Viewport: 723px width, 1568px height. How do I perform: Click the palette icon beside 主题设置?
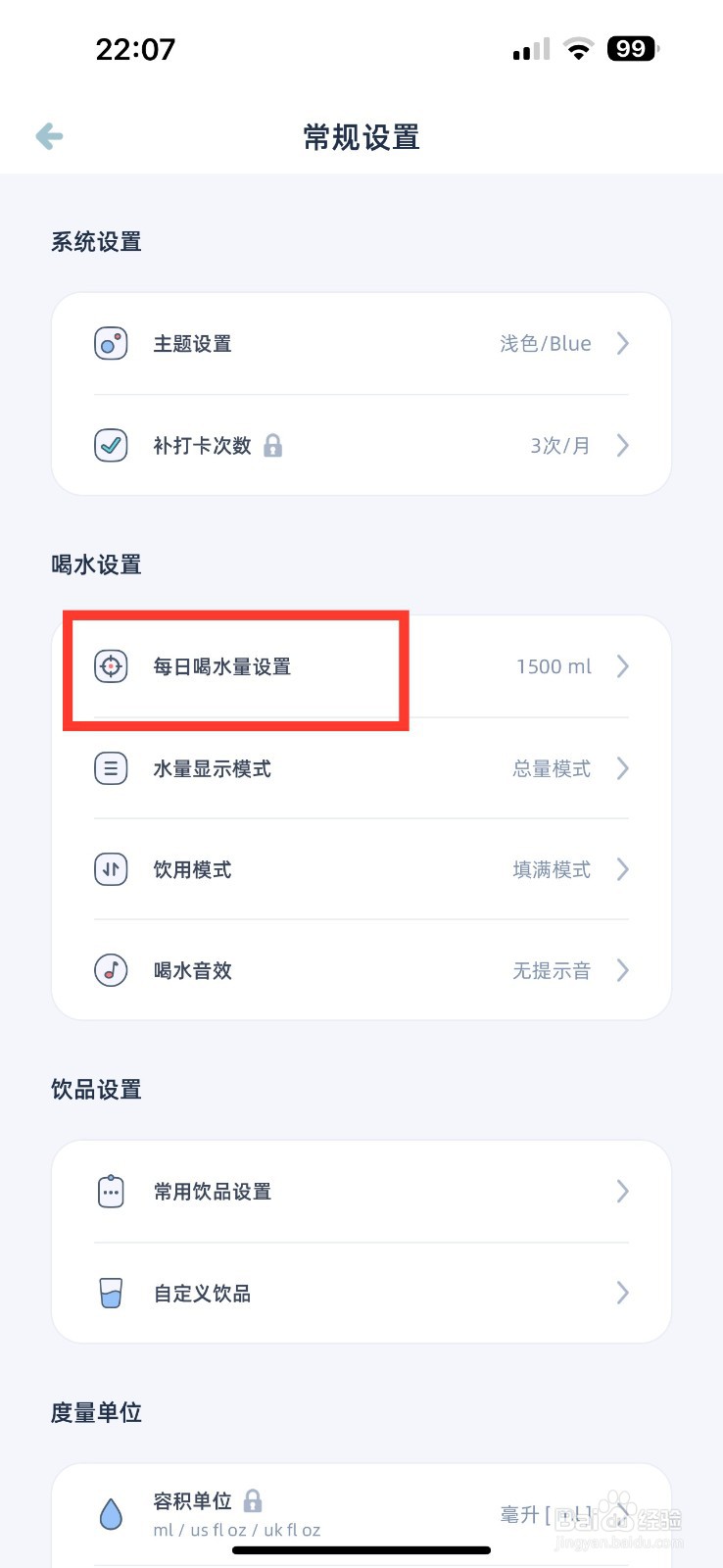point(110,343)
